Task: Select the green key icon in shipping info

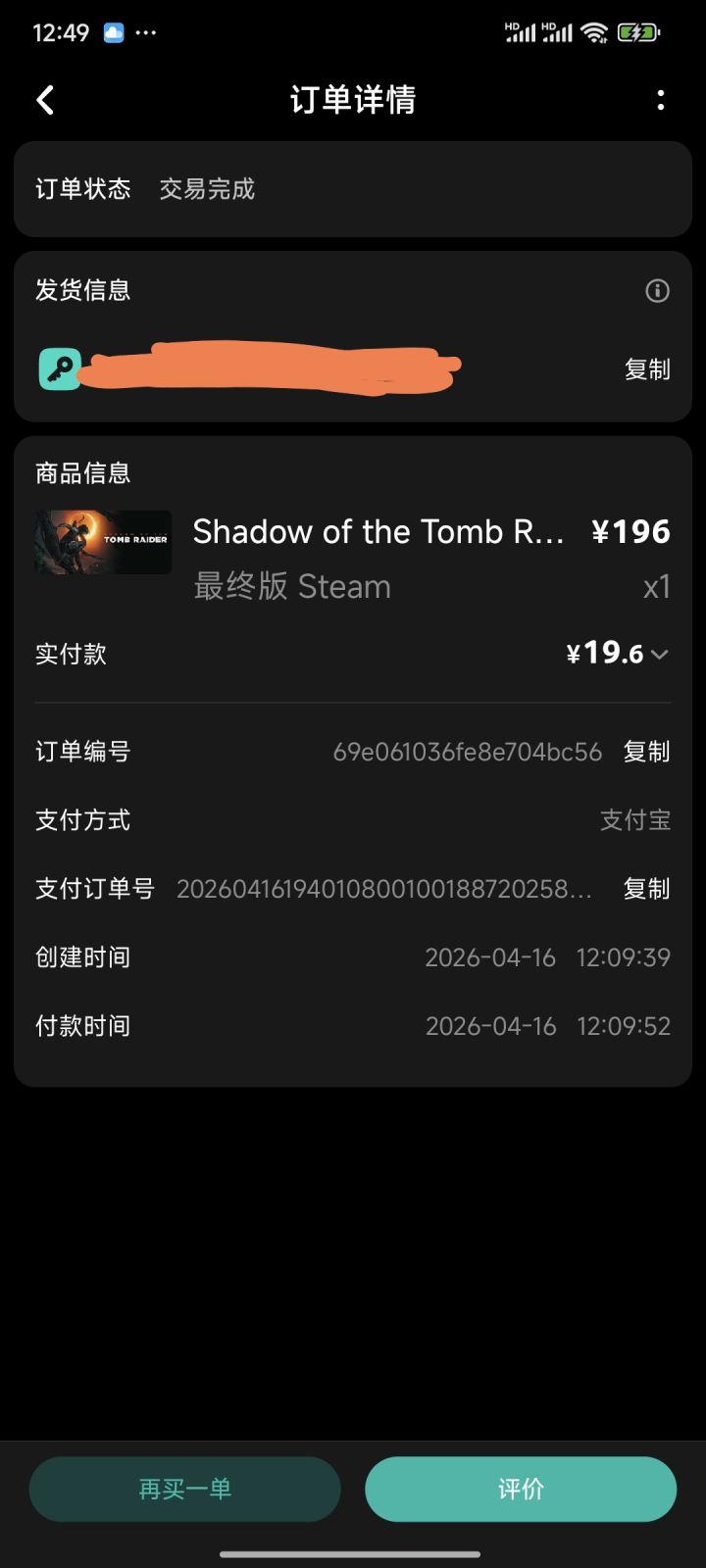Action: pyautogui.click(x=59, y=368)
